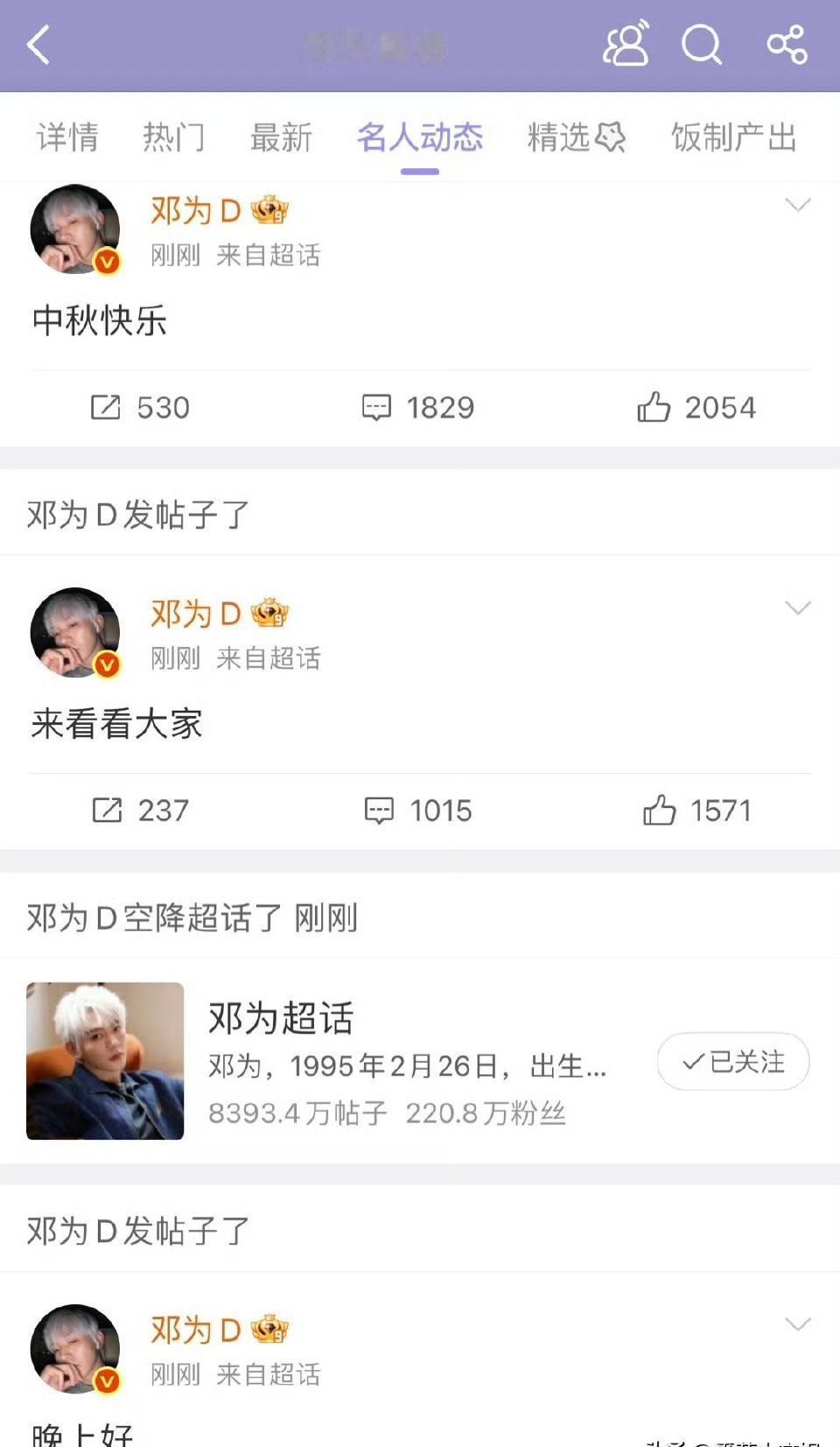Expand options chevron on the 来看看大家 post
The width and height of the screenshot is (840, 1447).
click(797, 608)
